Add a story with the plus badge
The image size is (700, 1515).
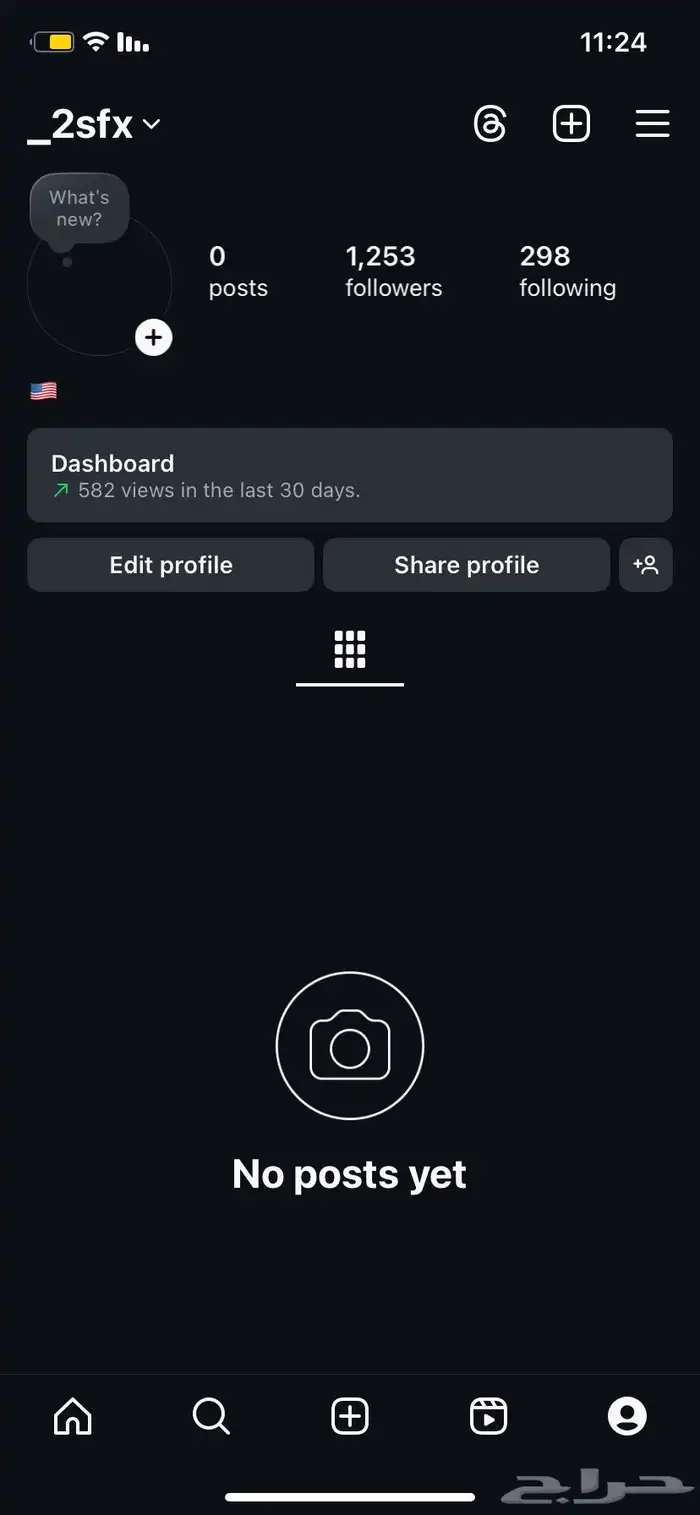[x=153, y=338]
